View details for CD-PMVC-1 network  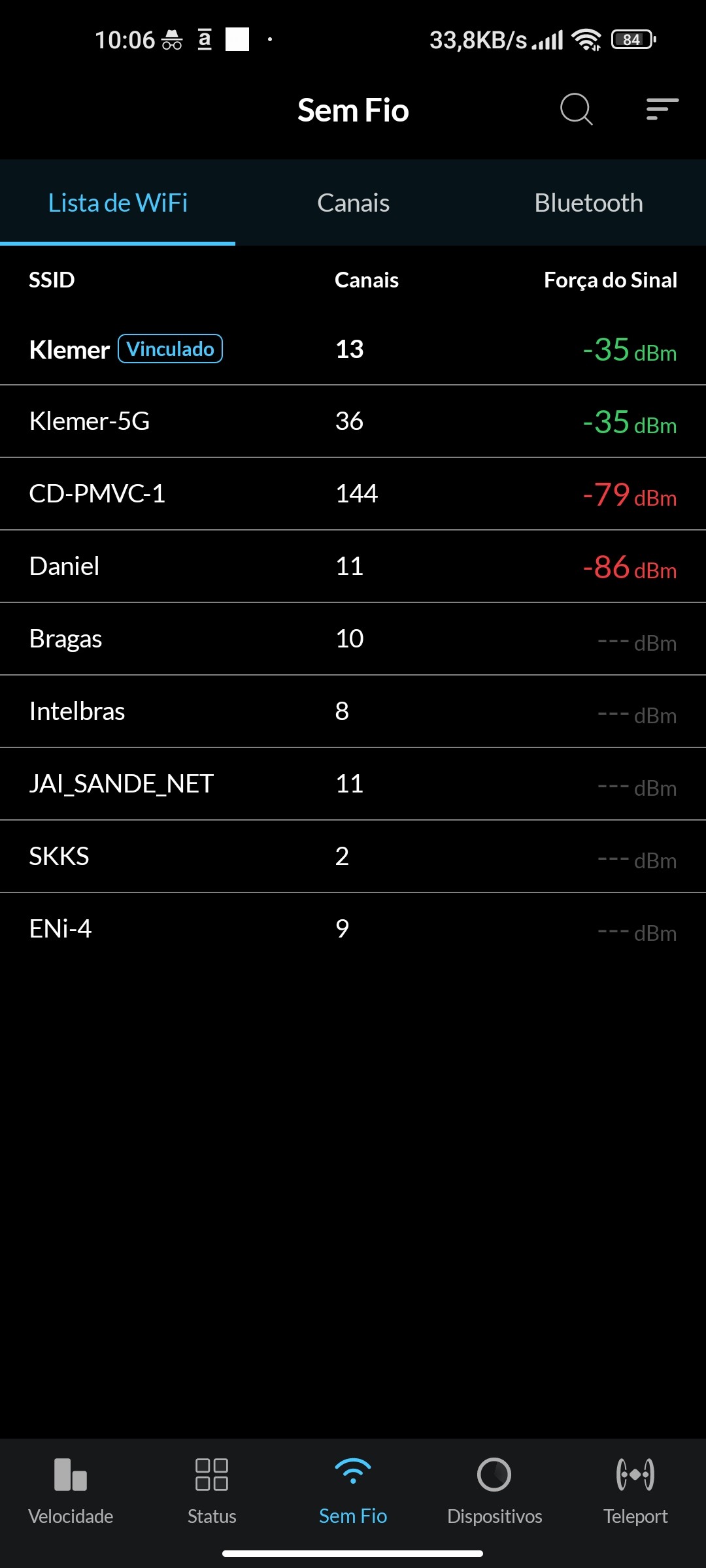coord(353,494)
